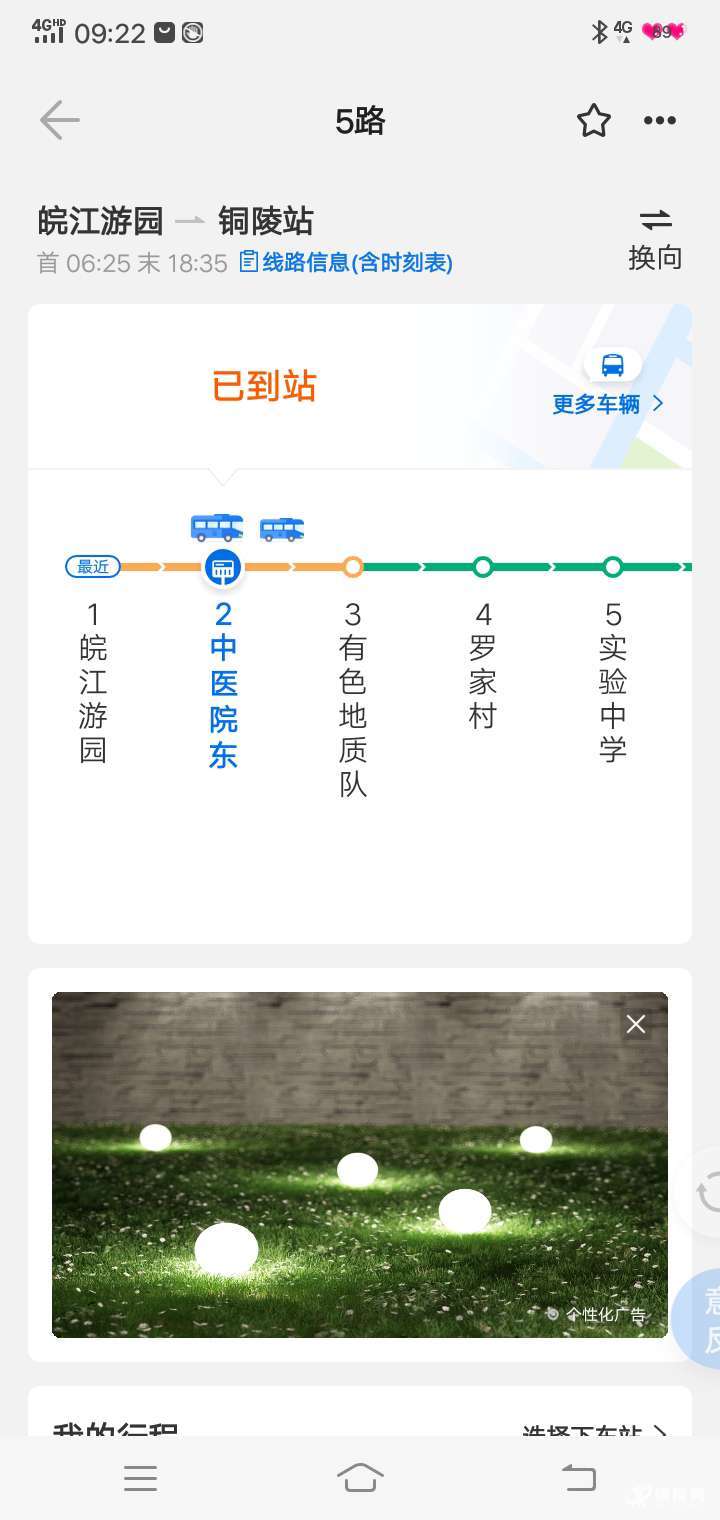720x1520 pixels.
Task: Go to the system home screen
Action: [360, 1478]
